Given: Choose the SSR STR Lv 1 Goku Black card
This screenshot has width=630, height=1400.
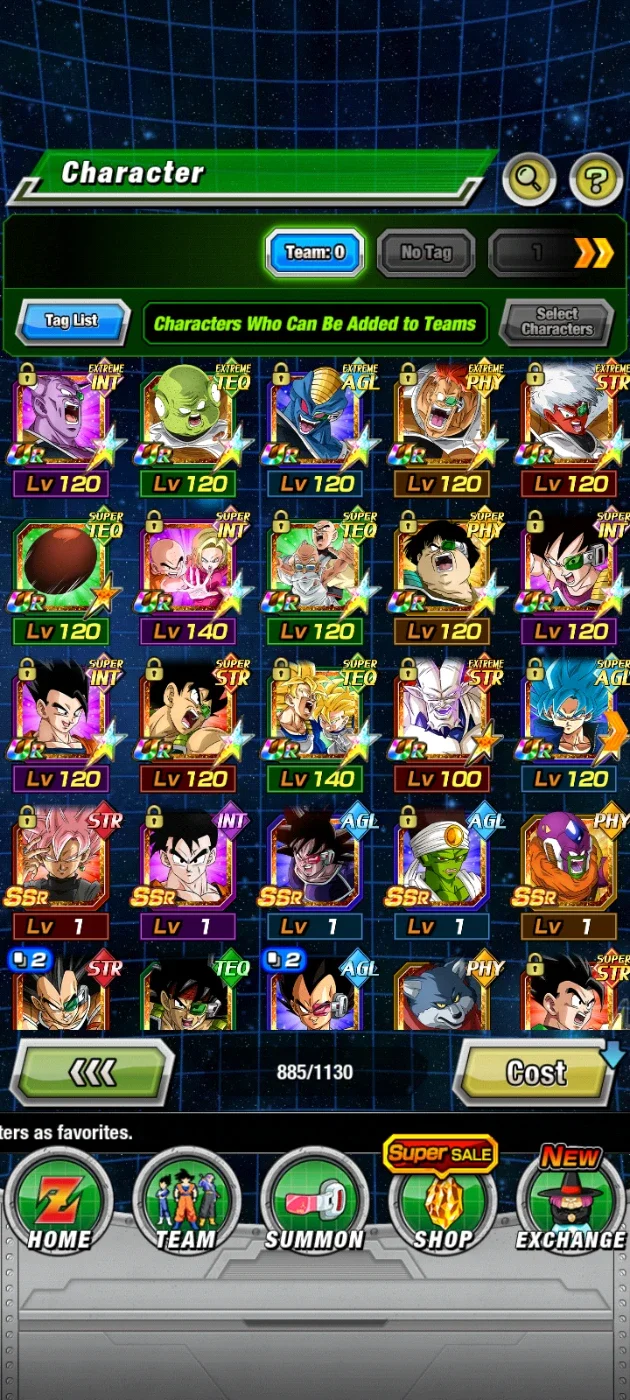Looking at the screenshot, I should (x=63, y=875).
